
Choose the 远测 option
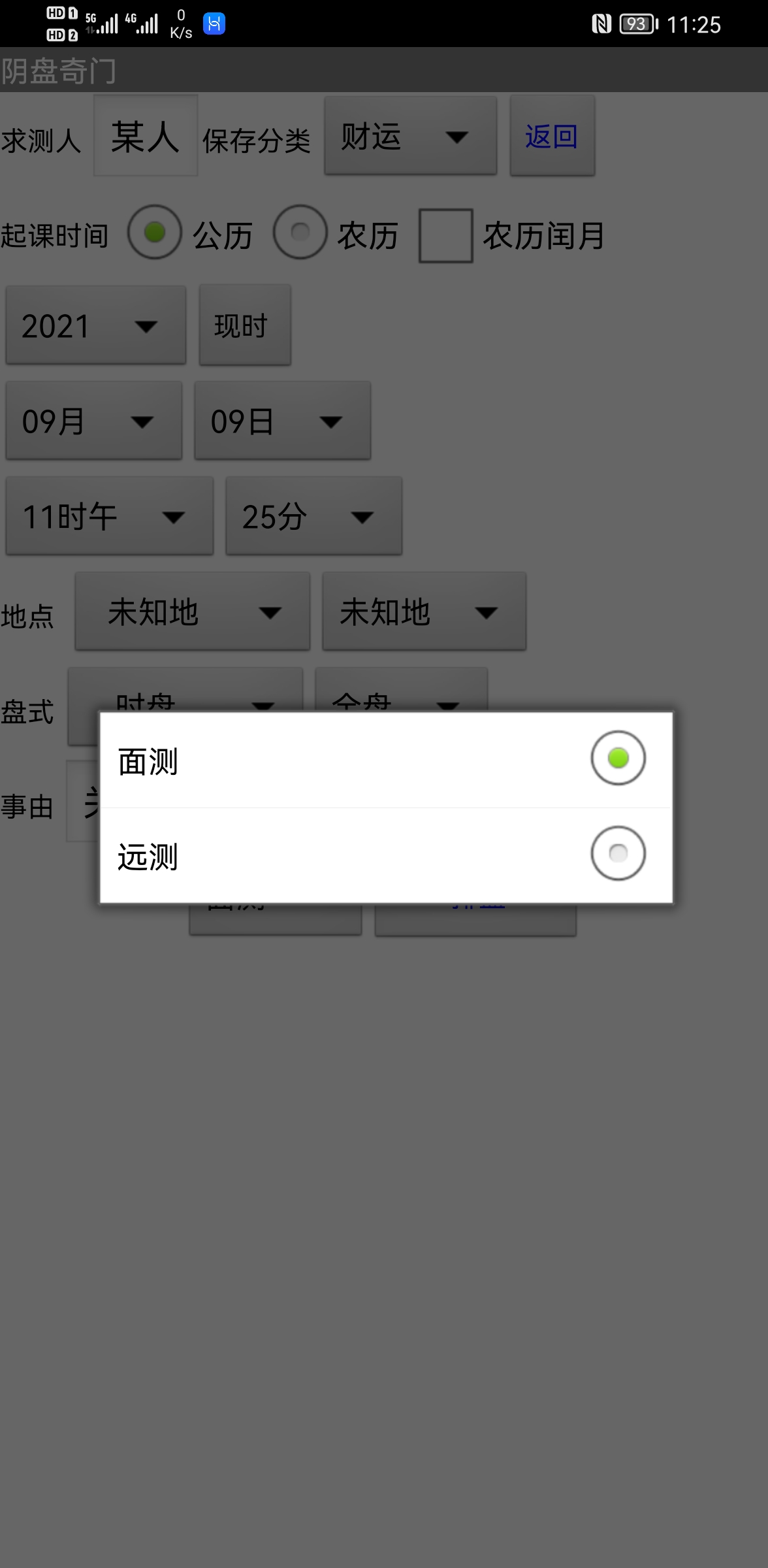tap(385, 856)
